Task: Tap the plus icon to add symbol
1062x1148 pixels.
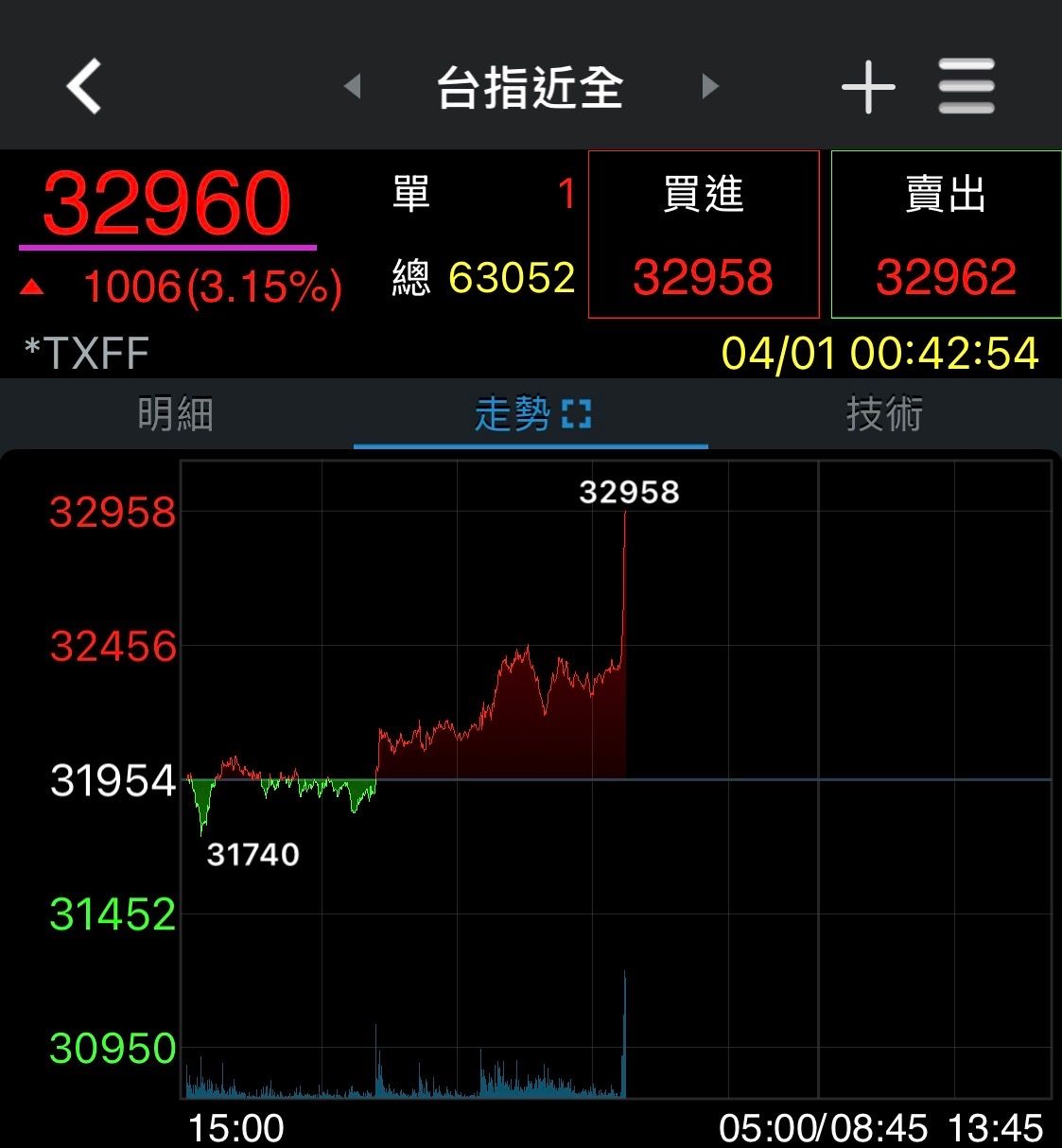Action: coord(866,85)
